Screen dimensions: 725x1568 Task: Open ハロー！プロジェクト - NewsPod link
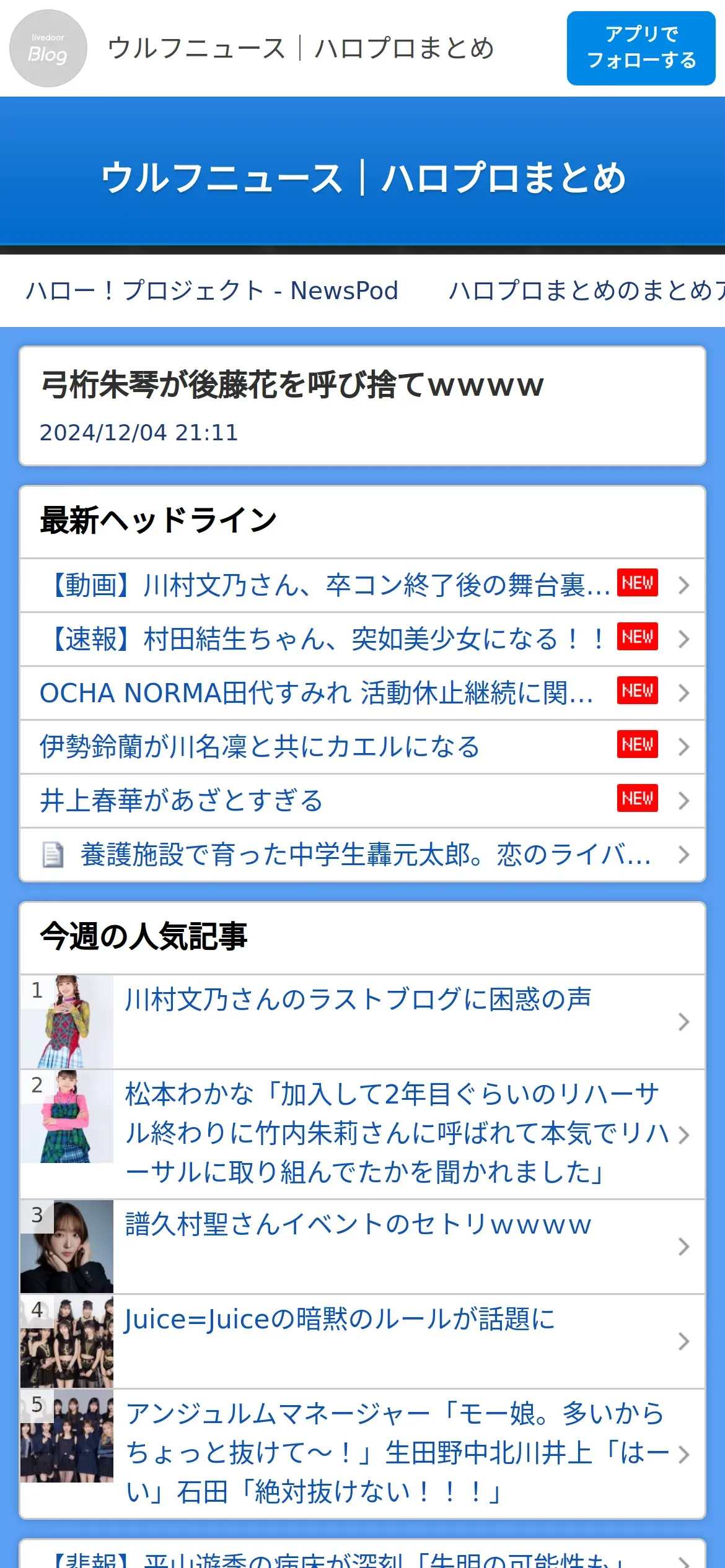(212, 290)
